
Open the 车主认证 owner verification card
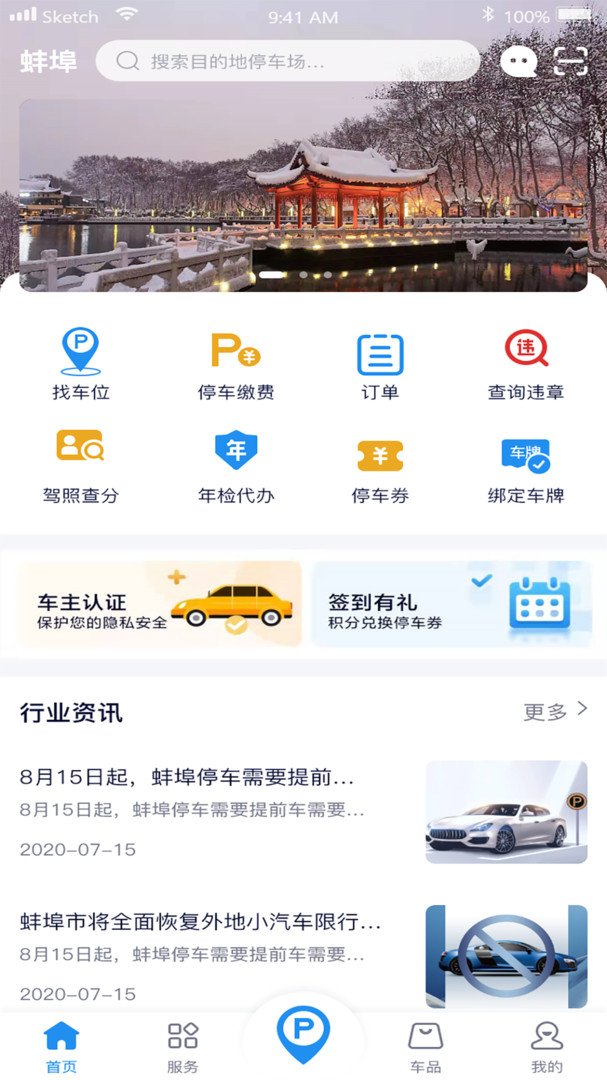[160, 604]
